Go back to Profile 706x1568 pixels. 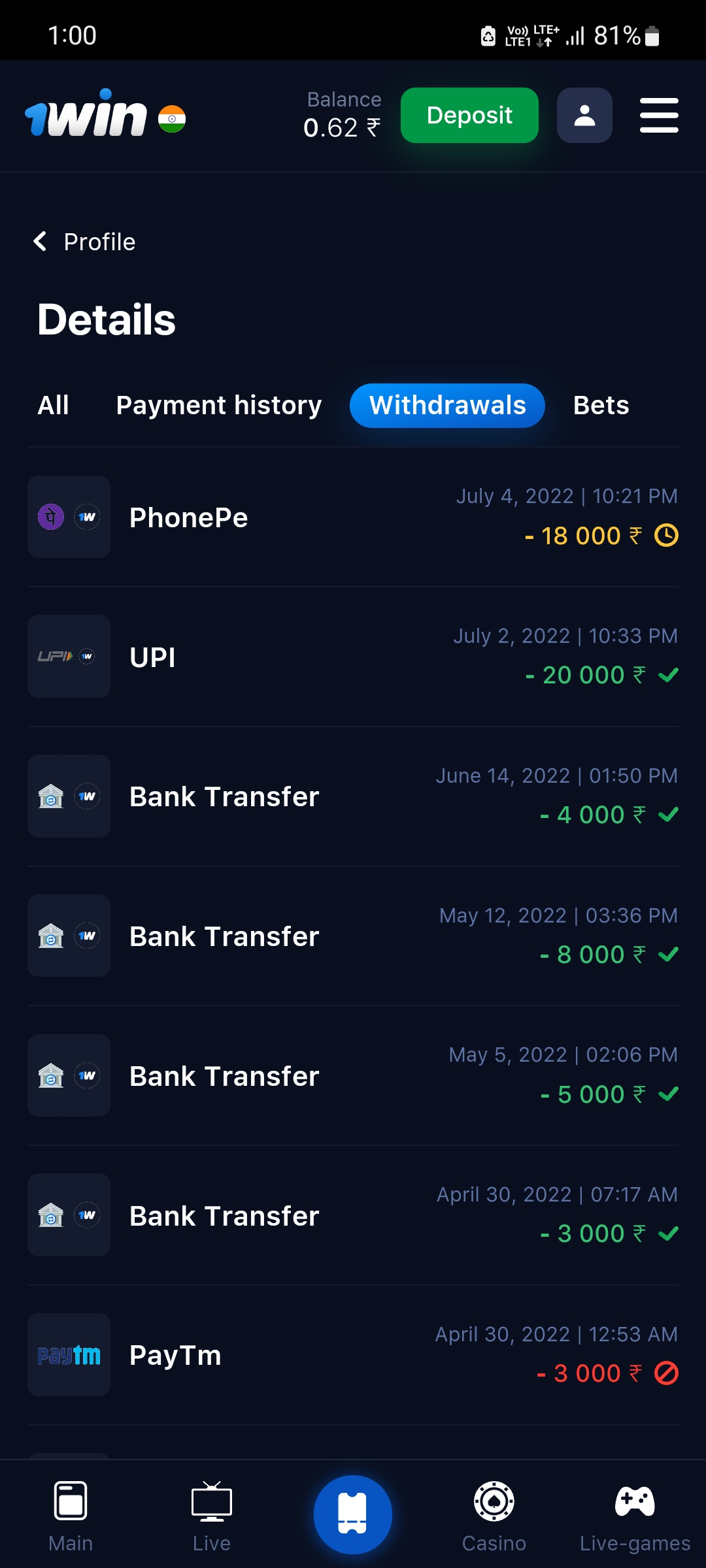click(84, 242)
